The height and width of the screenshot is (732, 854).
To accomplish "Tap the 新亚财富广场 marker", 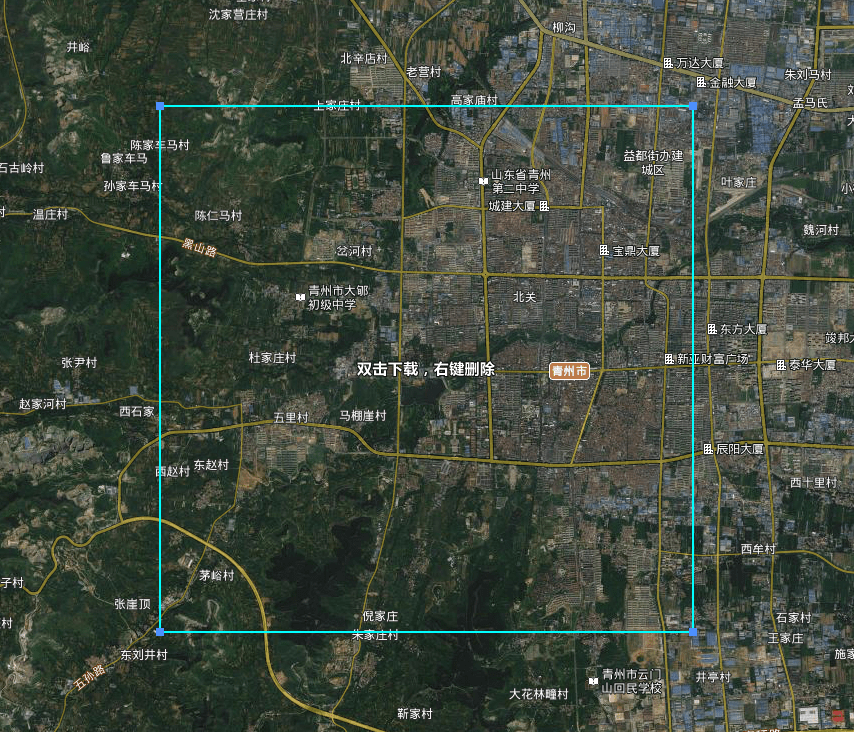I will [668, 359].
